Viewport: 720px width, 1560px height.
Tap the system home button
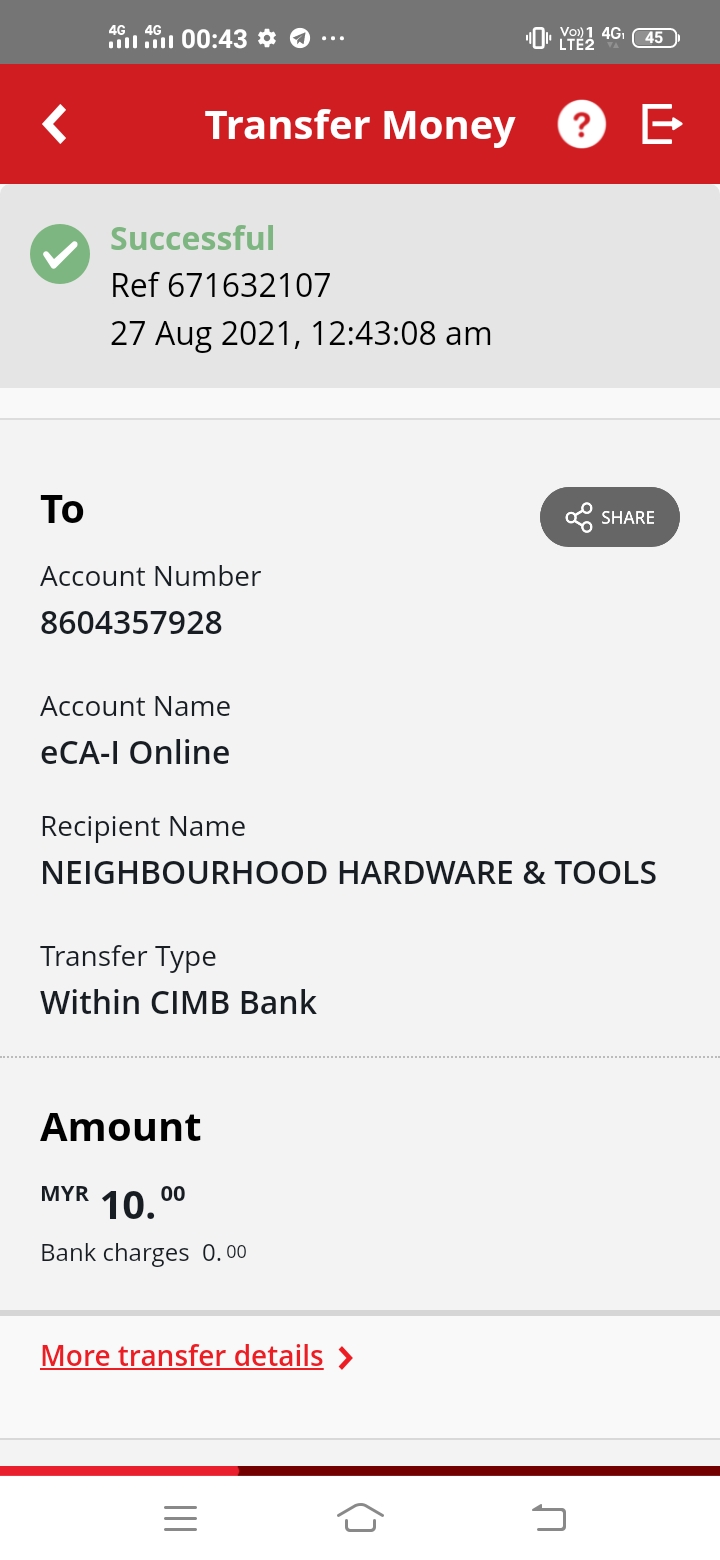pos(360,1518)
